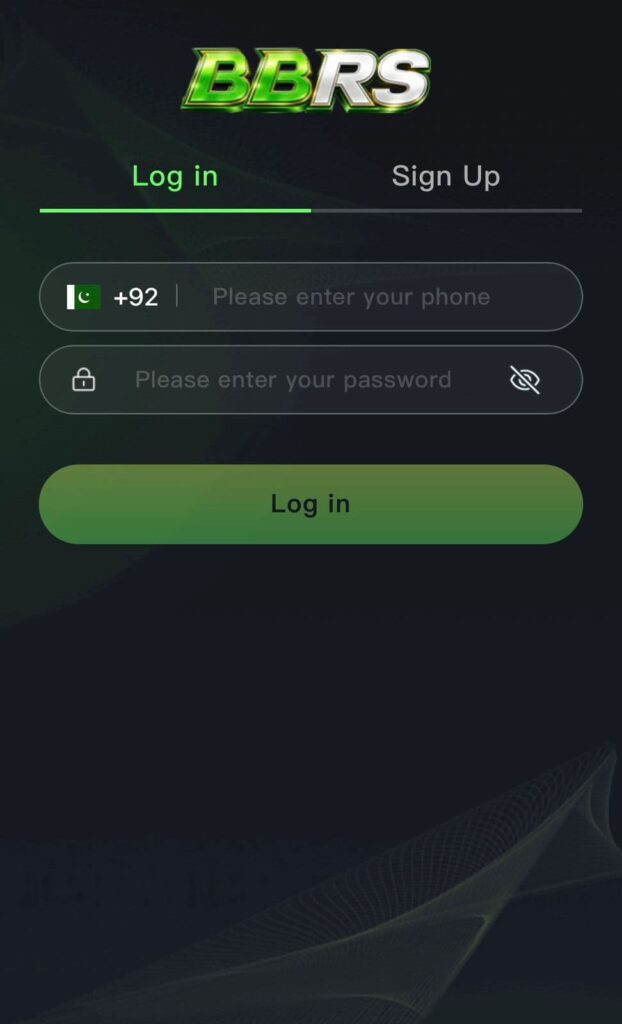The image size is (622, 1024).
Task: Open the +92 country code picker
Action: pyautogui.click(x=113, y=297)
